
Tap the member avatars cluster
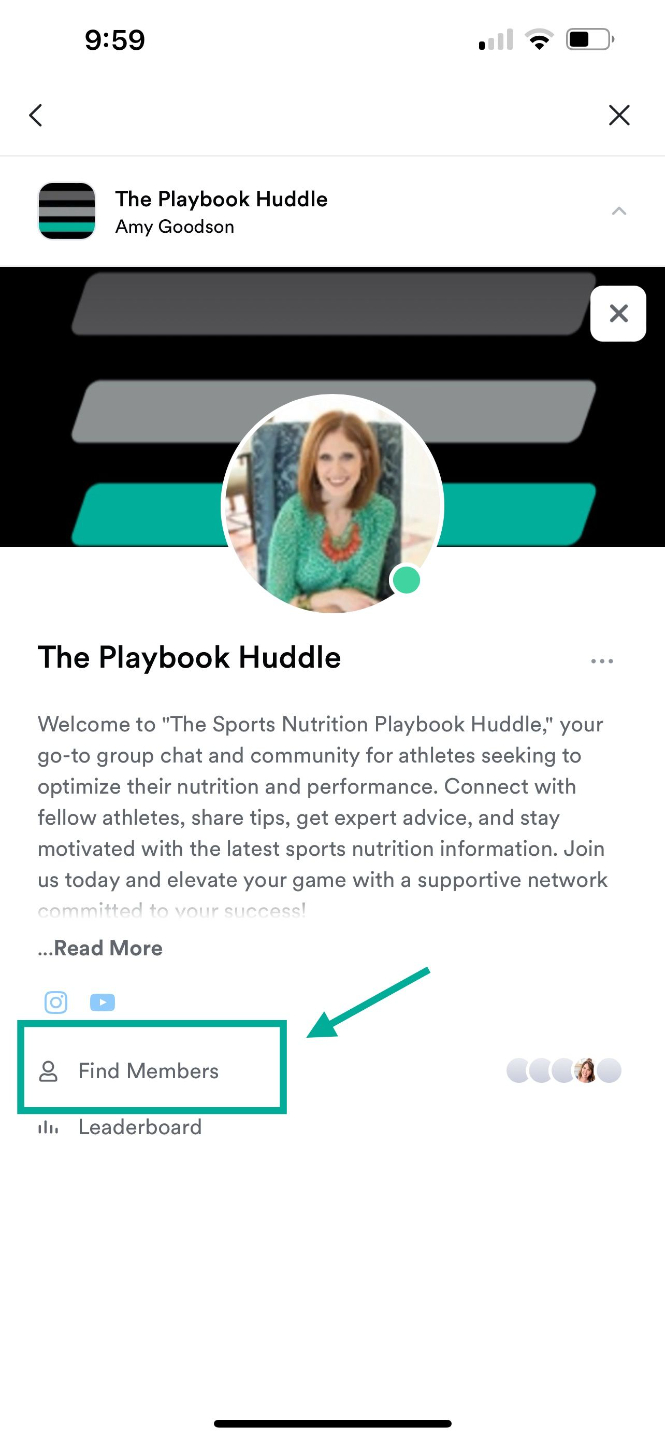click(564, 1071)
